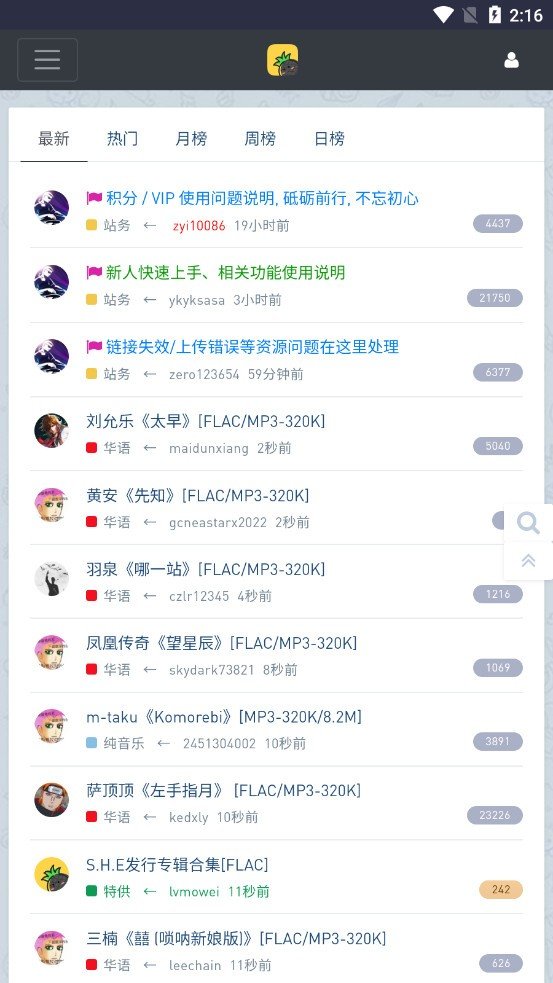Tap the floating search icon
553x983 pixels.
(528, 522)
